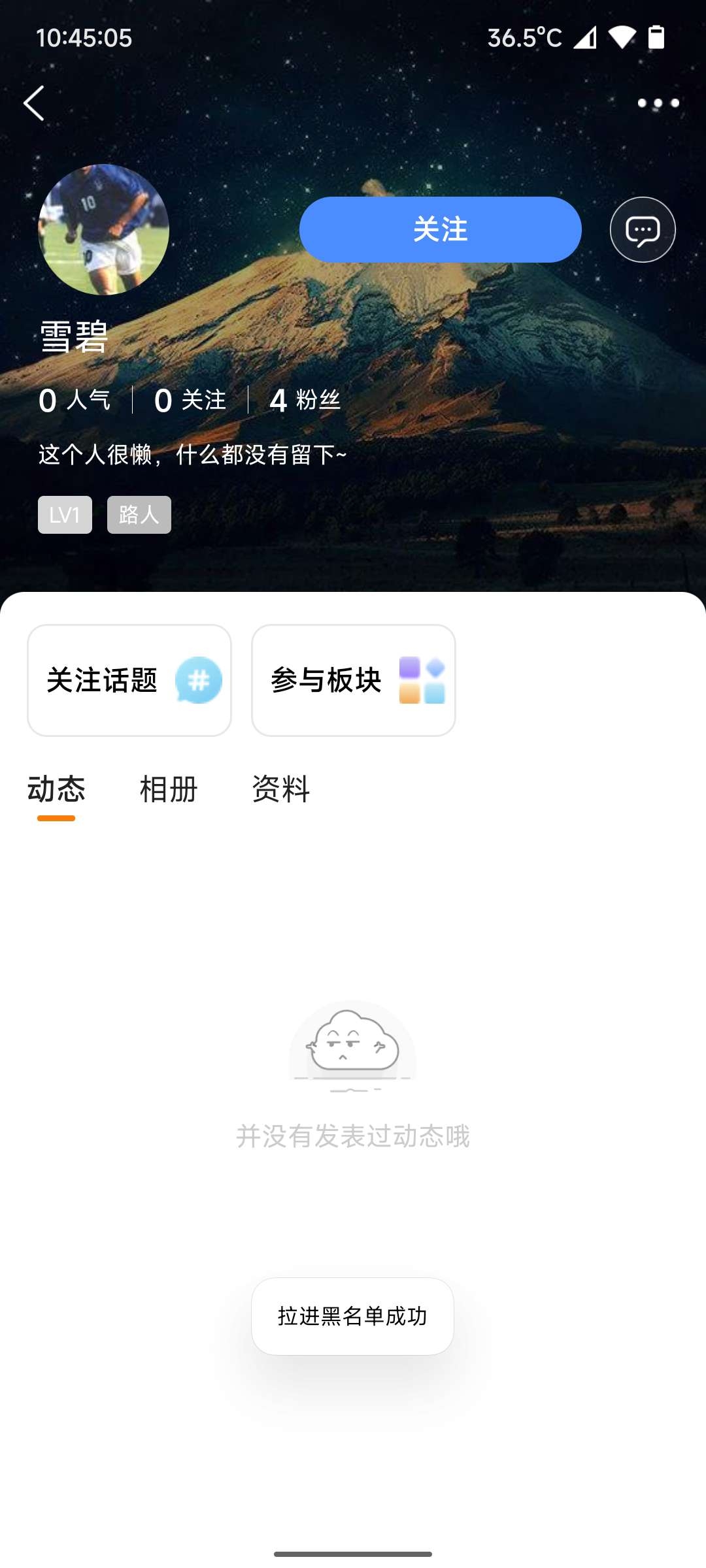The width and height of the screenshot is (706, 1568).
Task: View the 4 粉丝 followers list
Action: click(305, 400)
